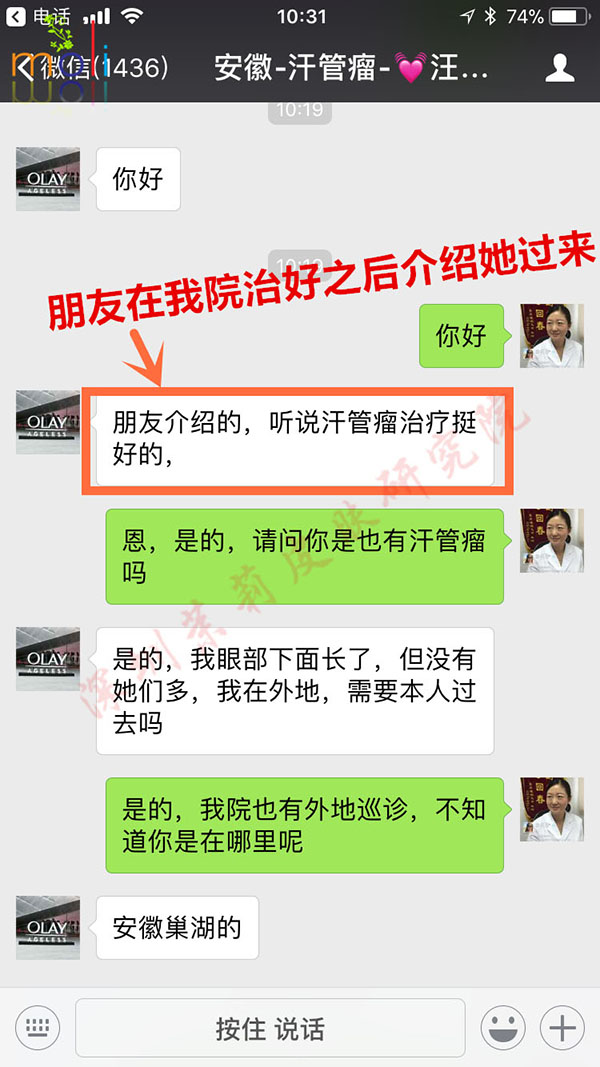Open the emoji sticker panel
Screen dimensions: 600x1067
coord(503,1027)
